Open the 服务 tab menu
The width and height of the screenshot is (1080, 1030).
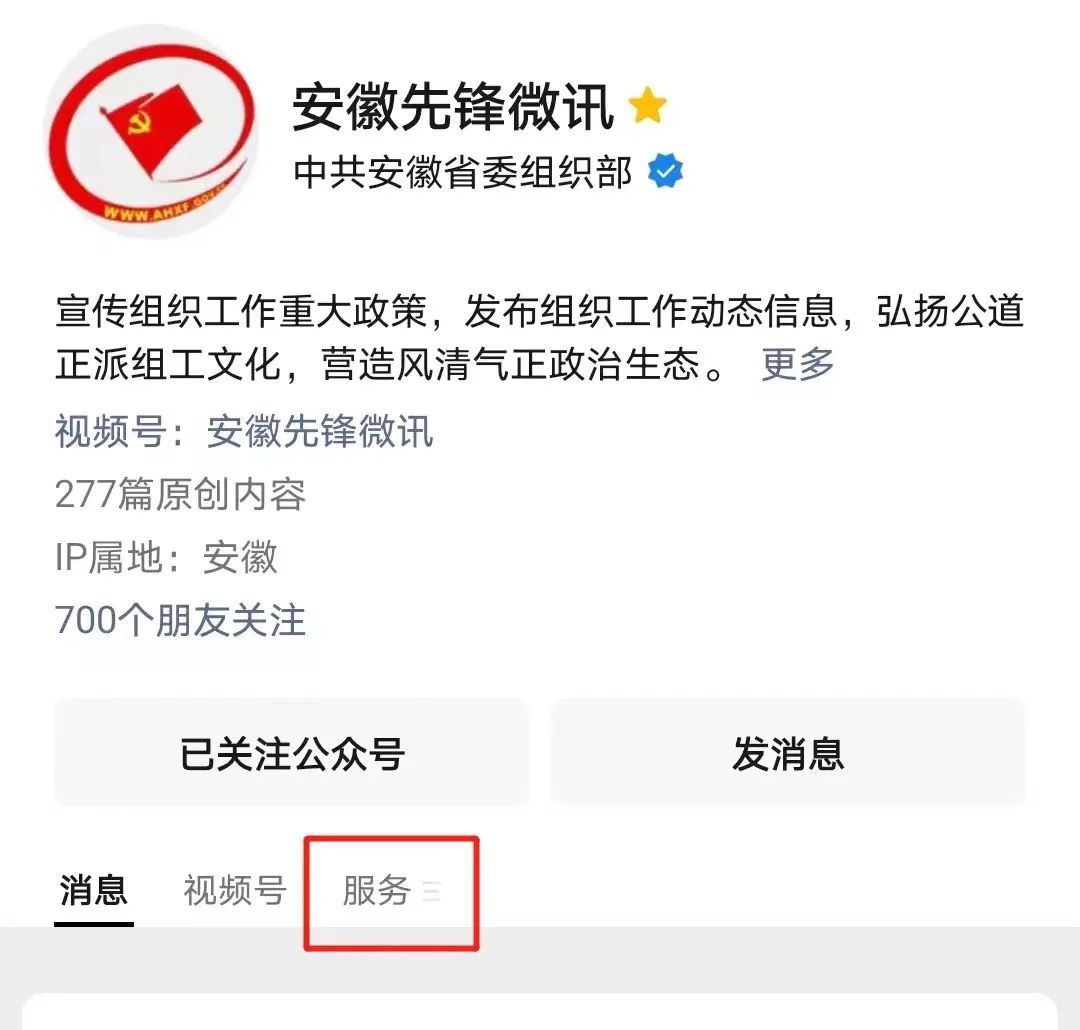(390, 890)
